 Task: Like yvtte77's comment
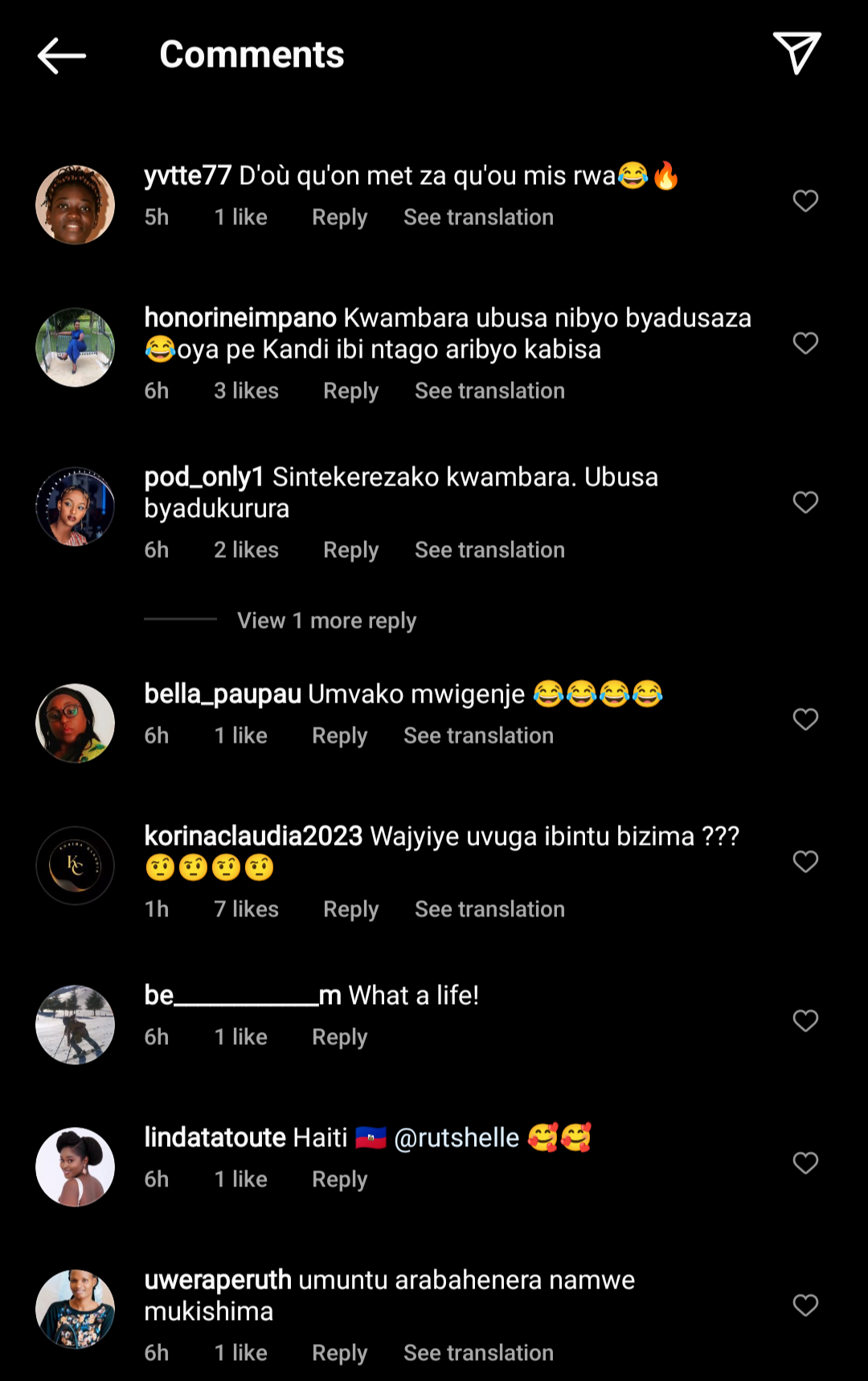click(x=805, y=201)
